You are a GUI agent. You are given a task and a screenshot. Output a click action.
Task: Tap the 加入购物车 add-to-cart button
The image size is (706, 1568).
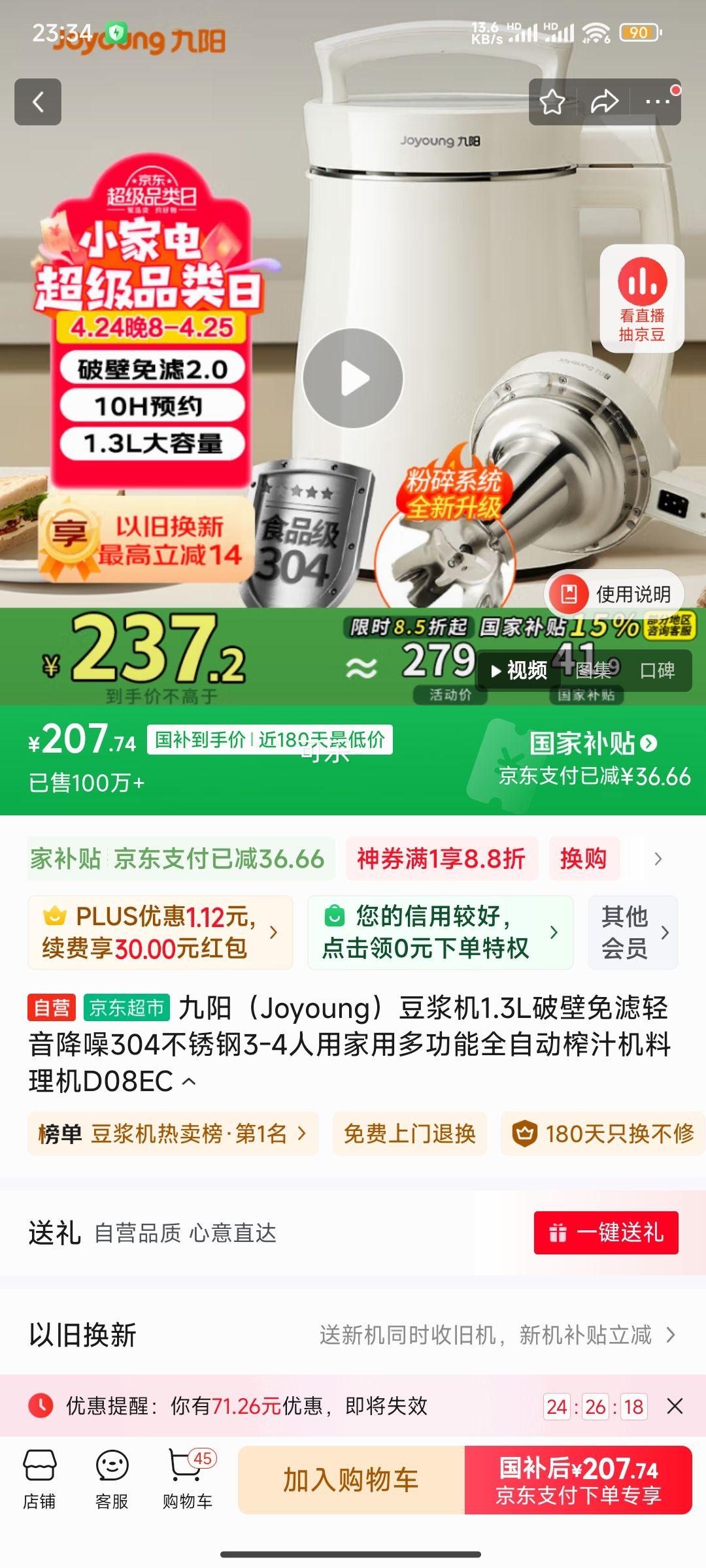pyautogui.click(x=351, y=1478)
